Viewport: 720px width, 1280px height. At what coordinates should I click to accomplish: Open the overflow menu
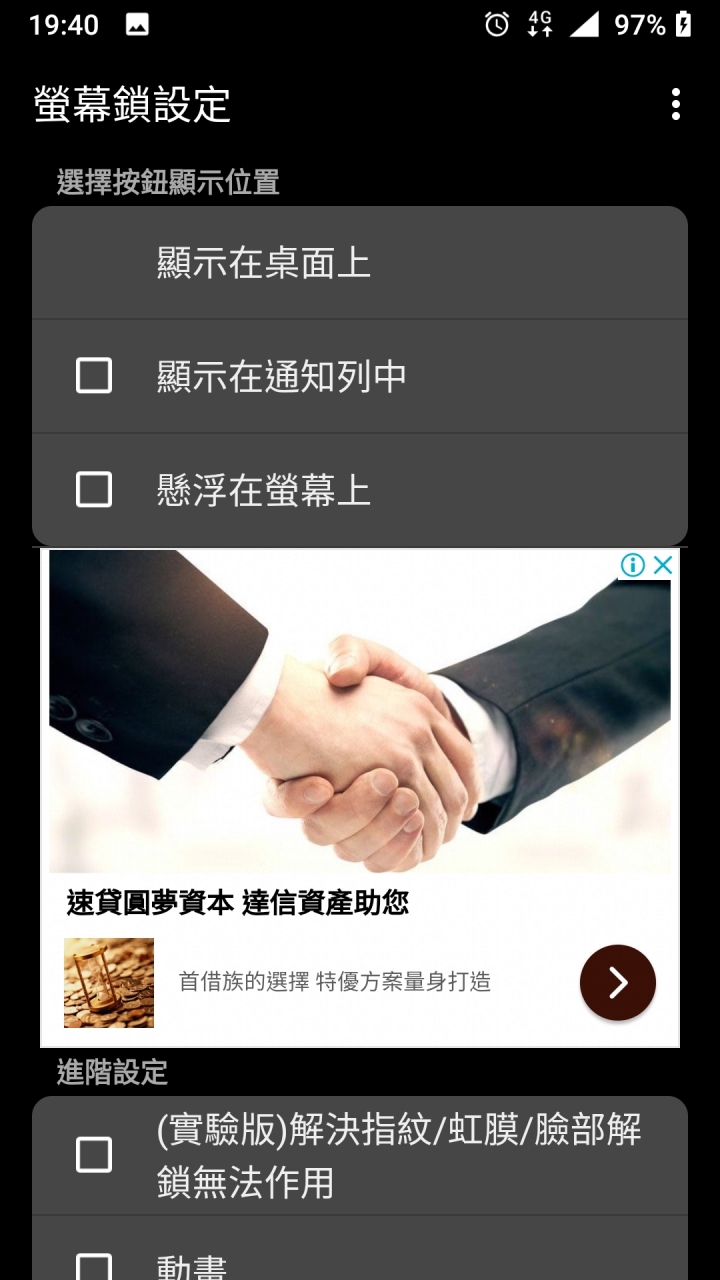tap(676, 104)
